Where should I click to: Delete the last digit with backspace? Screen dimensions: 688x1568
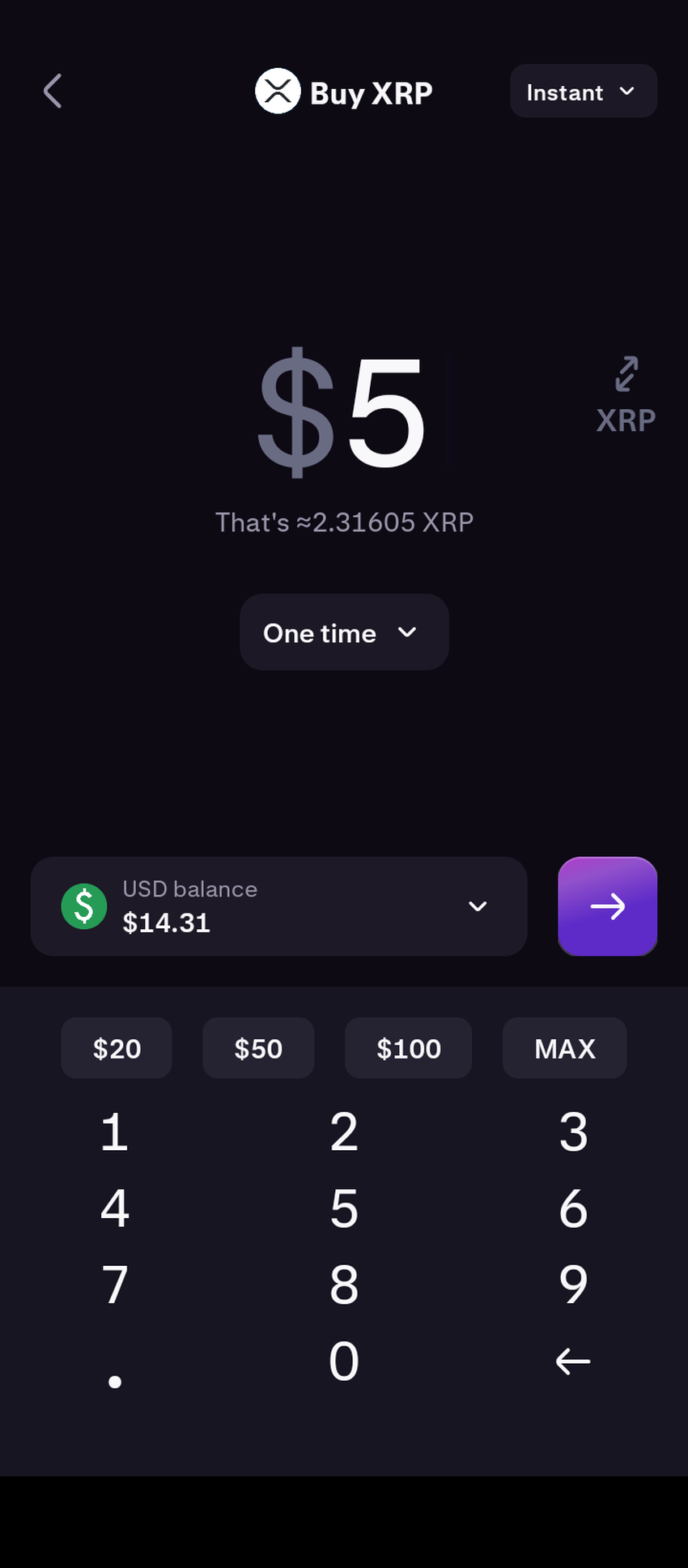(x=573, y=1361)
